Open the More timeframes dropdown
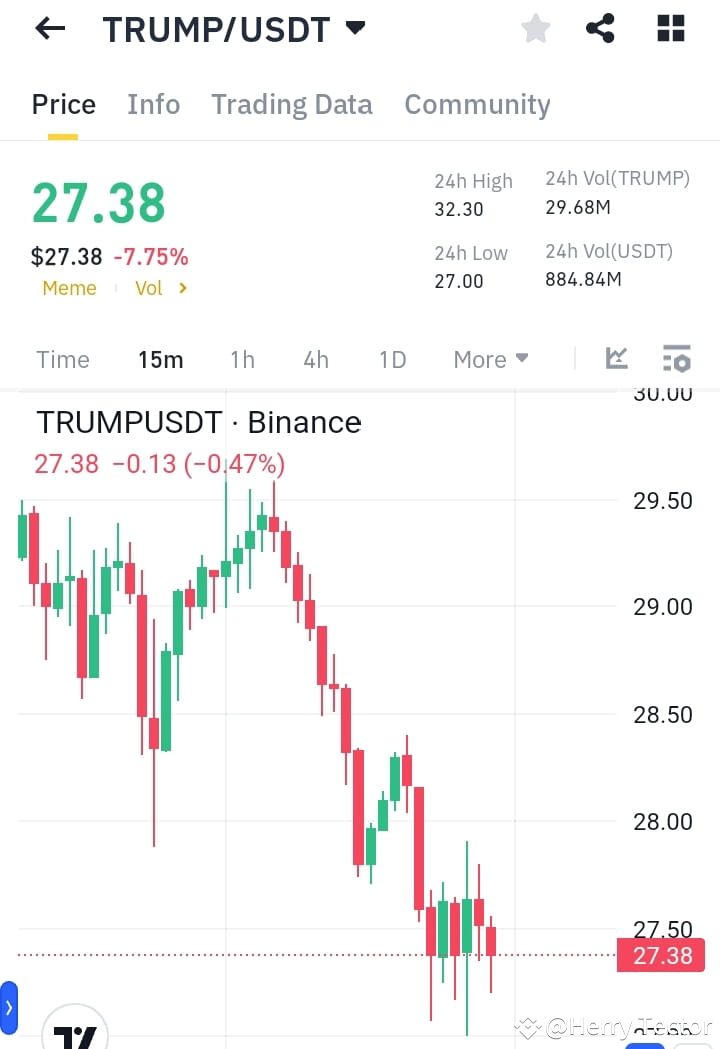 click(489, 358)
